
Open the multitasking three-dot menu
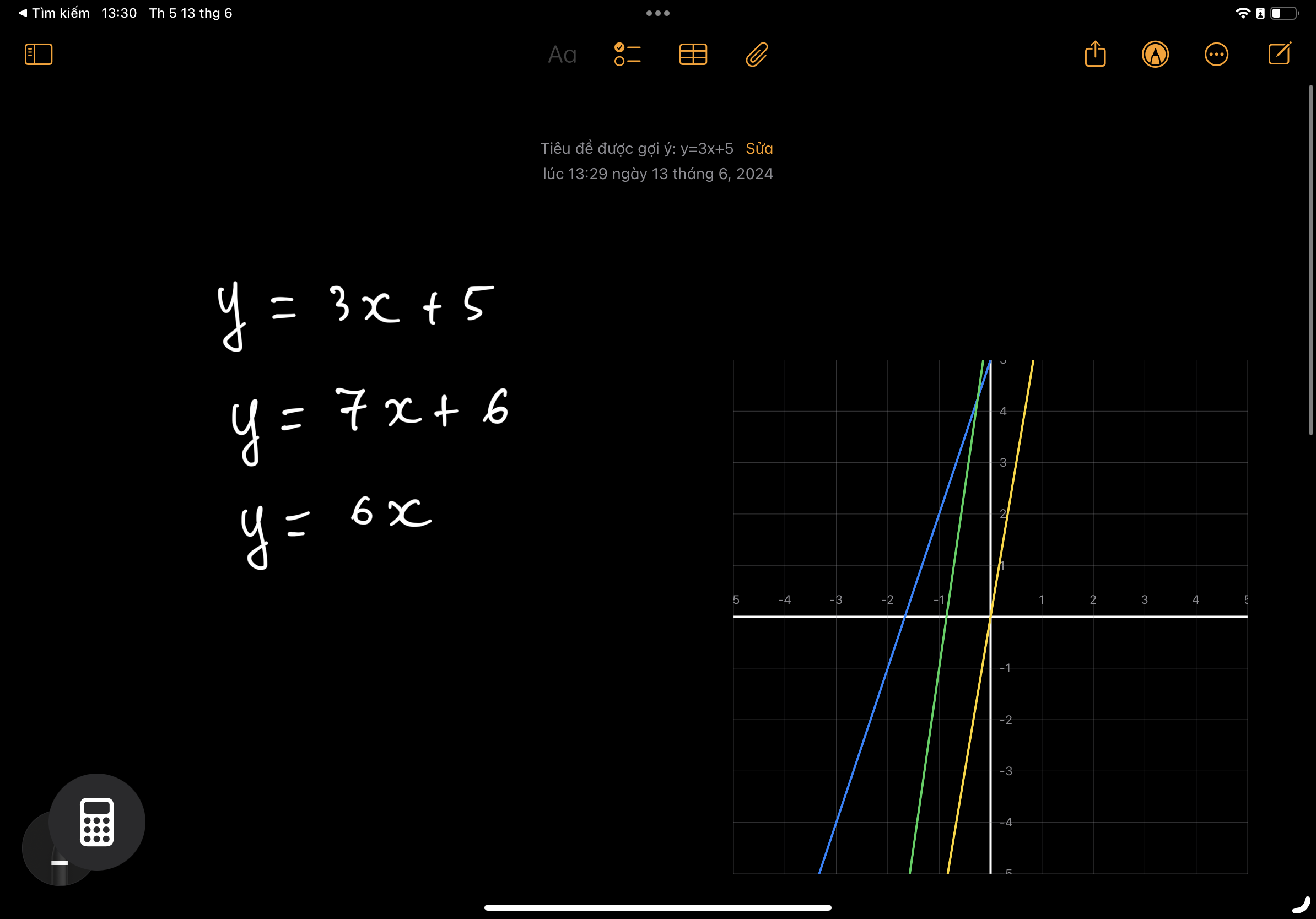pyautogui.click(x=657, y=13)
